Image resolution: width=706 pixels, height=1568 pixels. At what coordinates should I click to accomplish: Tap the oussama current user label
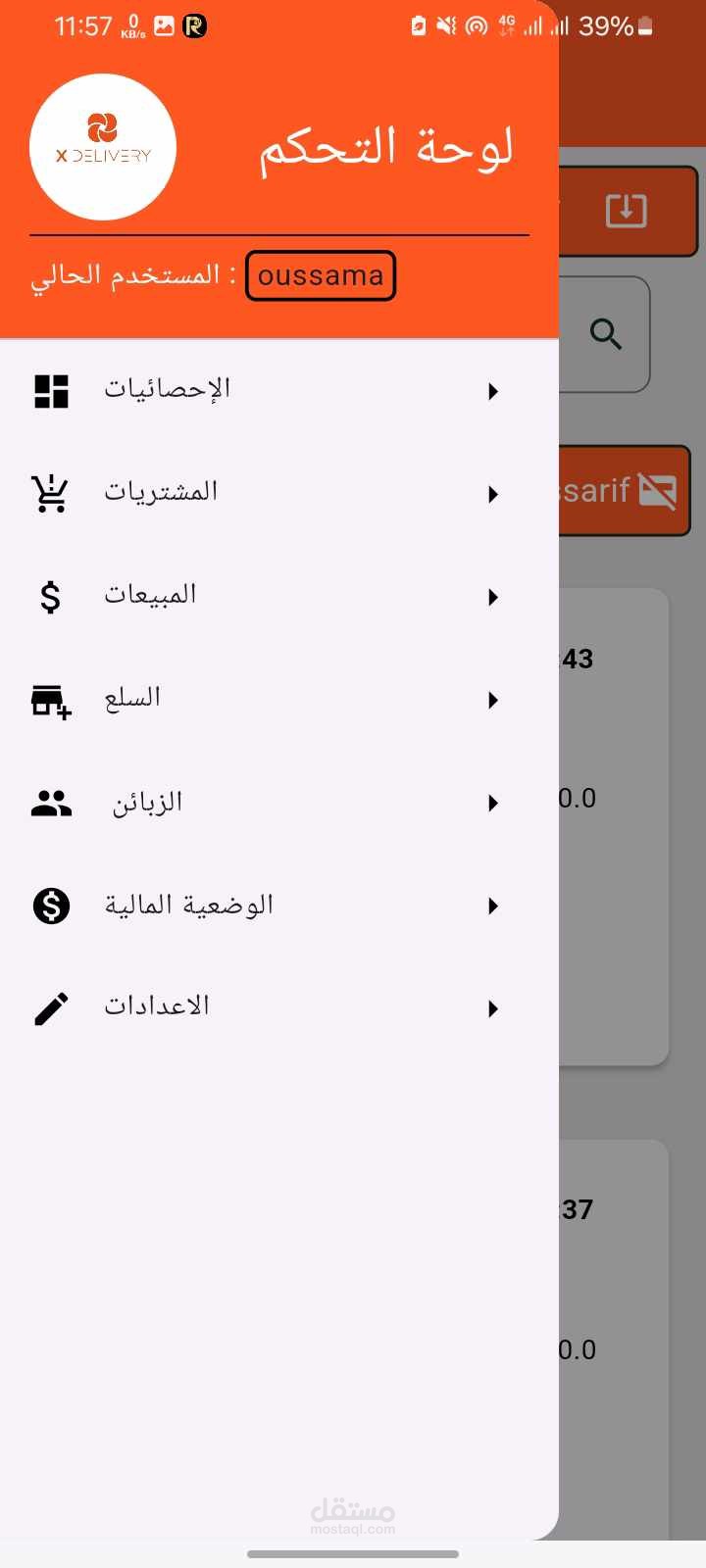321,275
